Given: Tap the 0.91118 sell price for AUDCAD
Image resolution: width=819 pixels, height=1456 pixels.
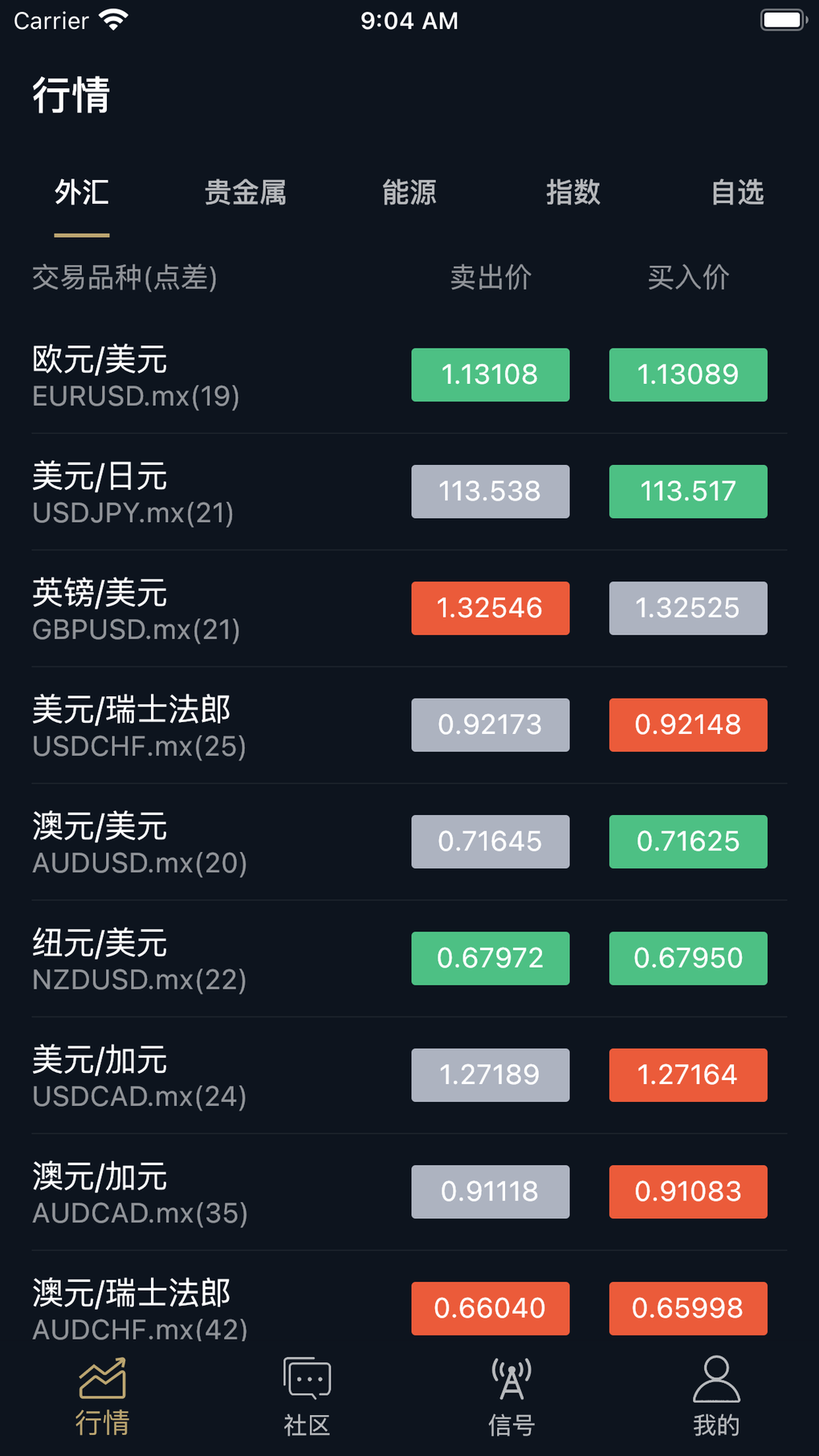Looking at the screenshot, I should click(x=490, y=1191).
